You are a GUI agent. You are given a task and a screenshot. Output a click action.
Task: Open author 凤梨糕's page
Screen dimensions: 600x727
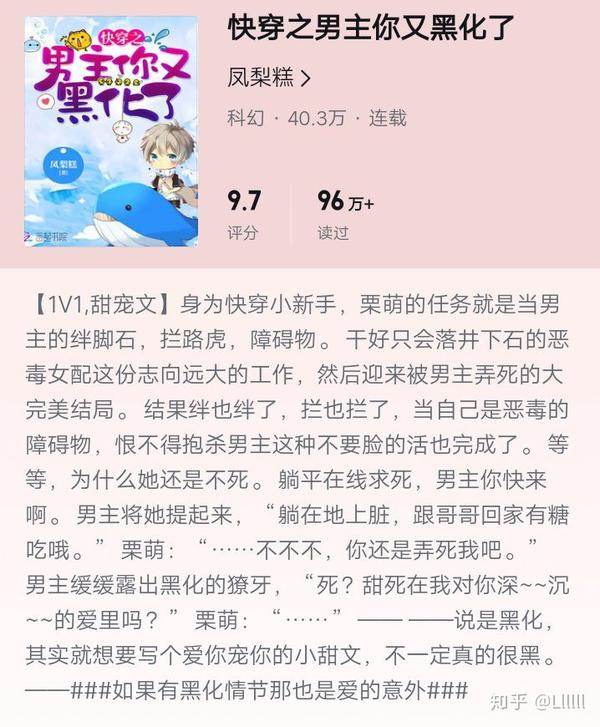pos(269,76)
